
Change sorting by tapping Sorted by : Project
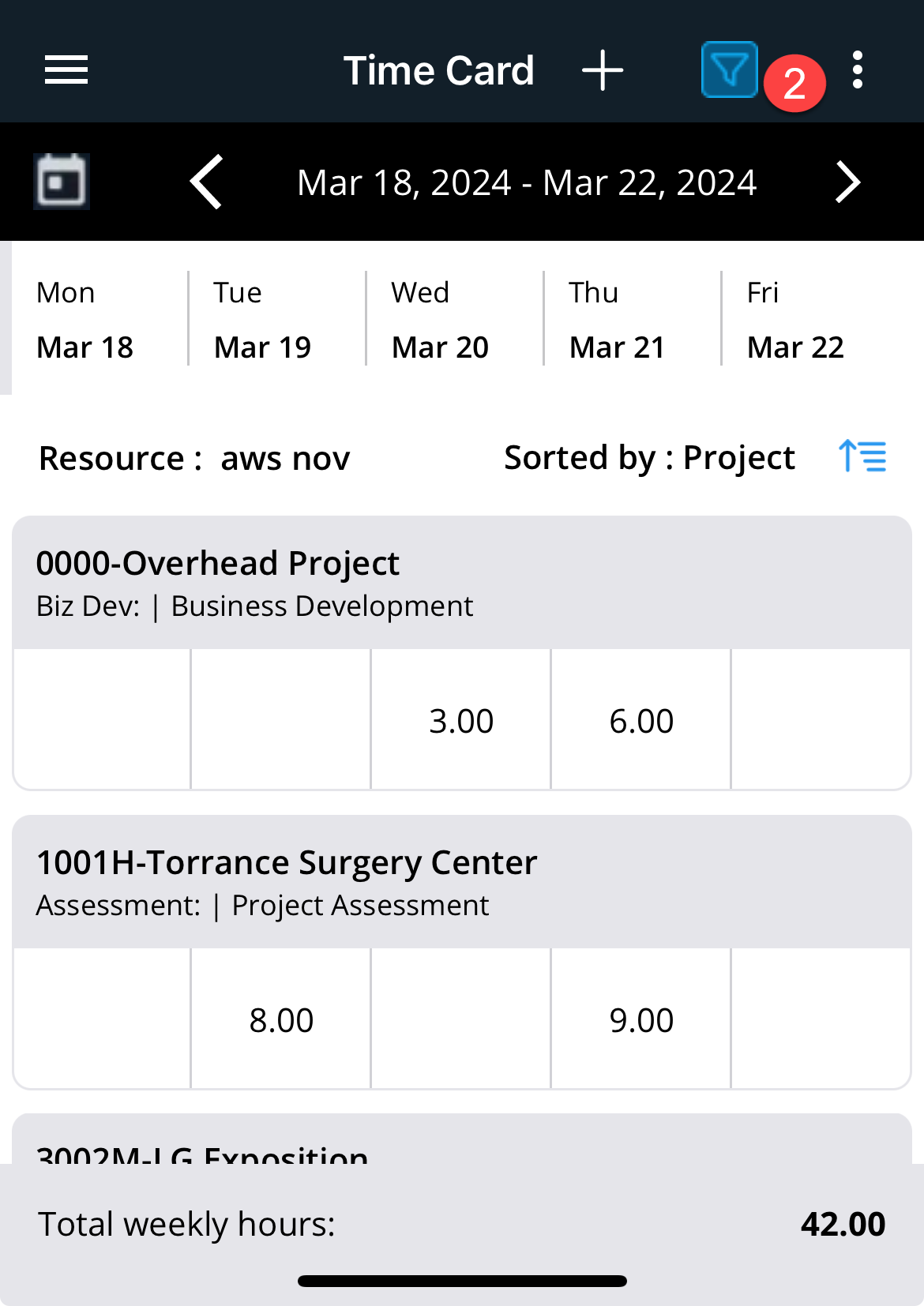point(650,457)
